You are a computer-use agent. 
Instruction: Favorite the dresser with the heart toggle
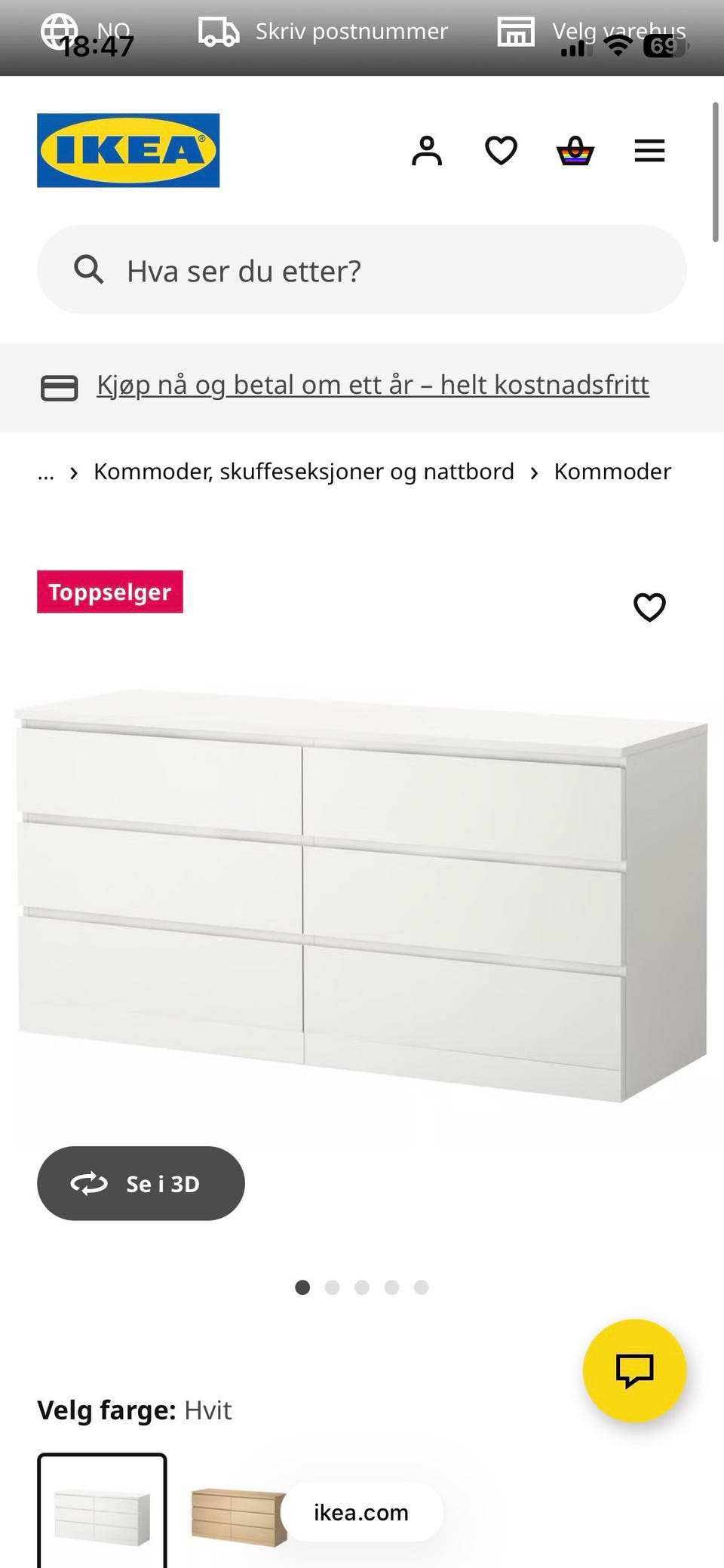(x=649, y=606)
